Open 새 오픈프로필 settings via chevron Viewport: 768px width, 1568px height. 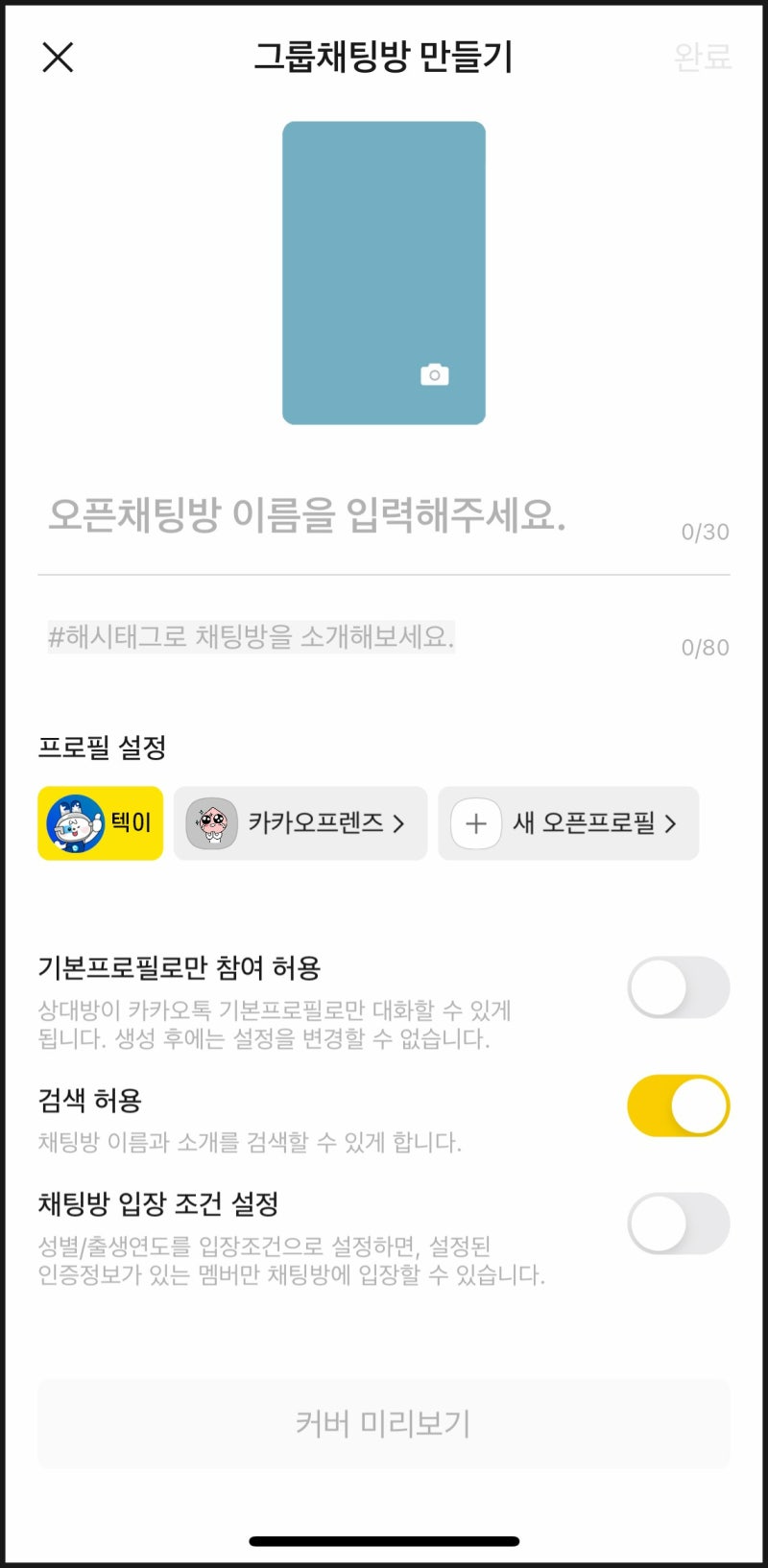coord(672,823)
